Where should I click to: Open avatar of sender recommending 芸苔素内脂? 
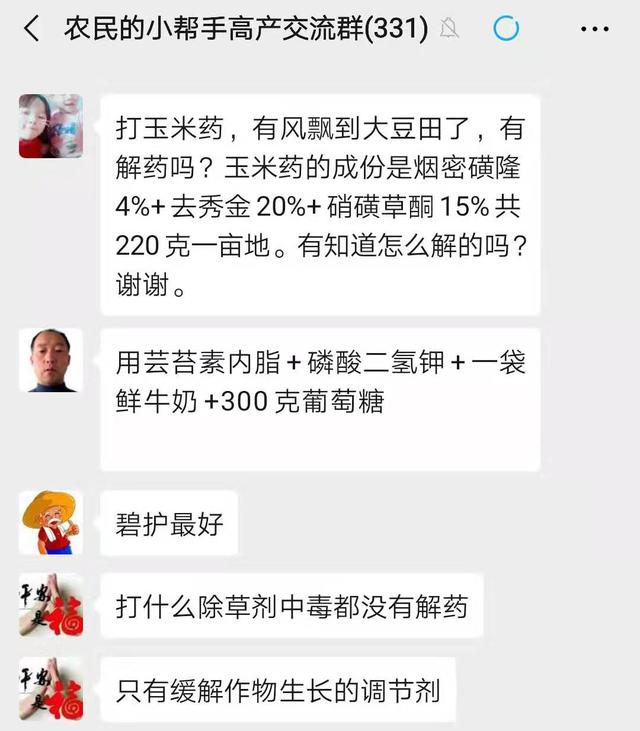51,360
